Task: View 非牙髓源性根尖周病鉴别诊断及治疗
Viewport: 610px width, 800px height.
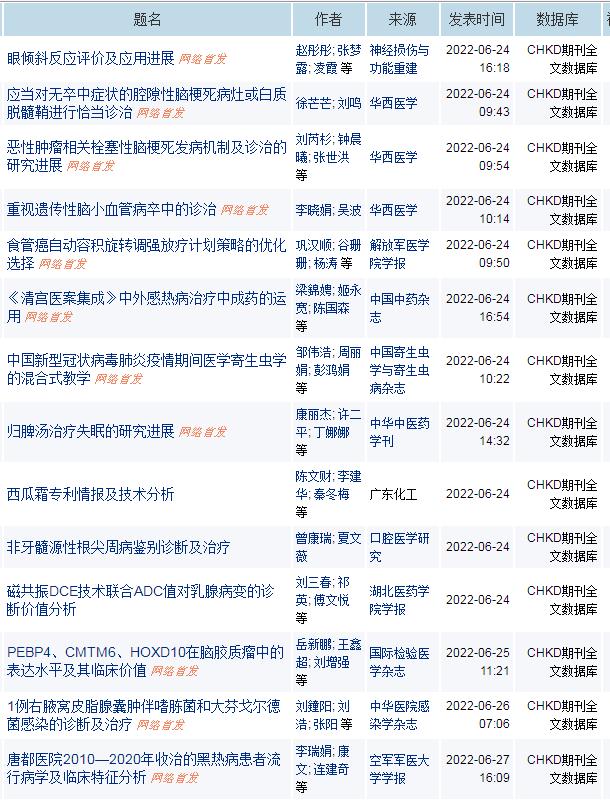Action: tap(119, 547)
